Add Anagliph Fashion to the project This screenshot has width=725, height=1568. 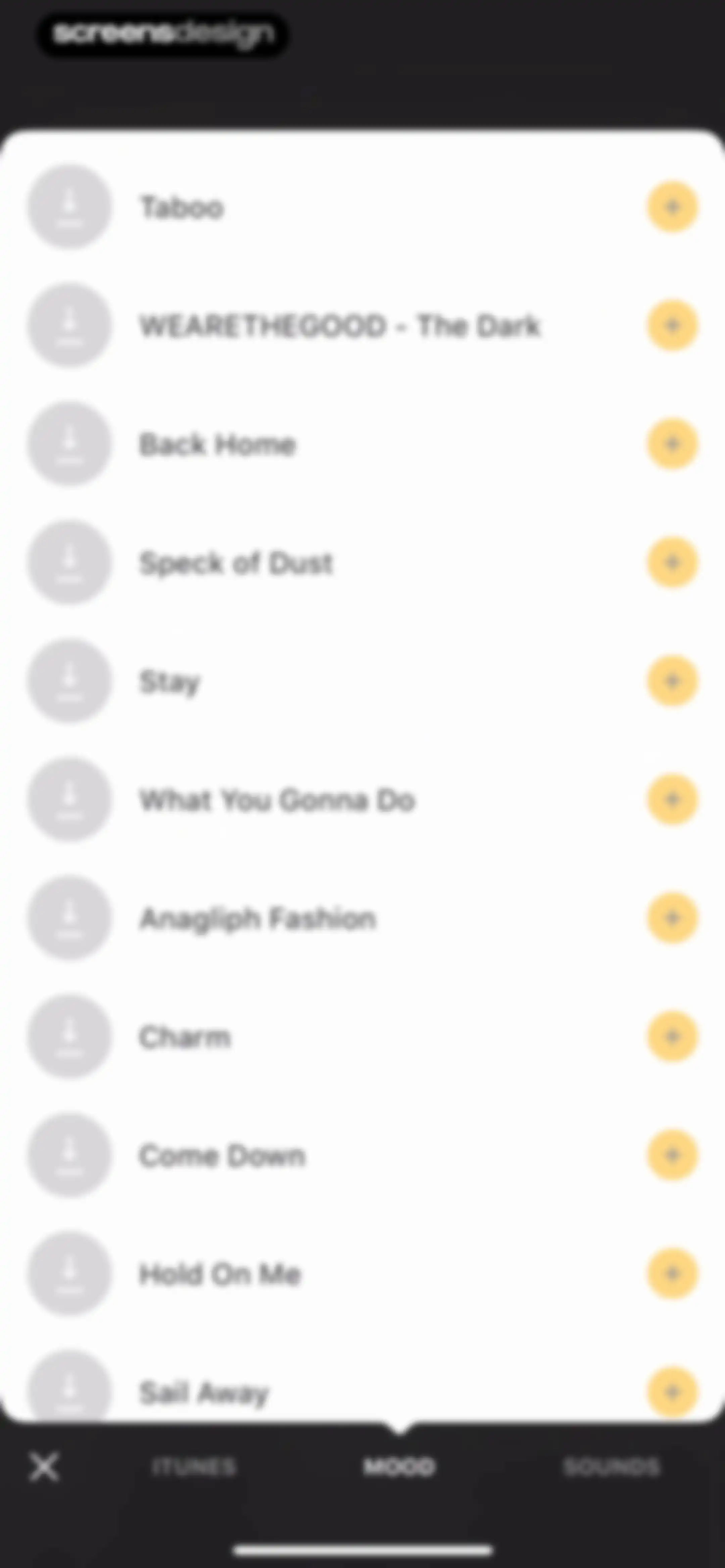pos(672,918)
